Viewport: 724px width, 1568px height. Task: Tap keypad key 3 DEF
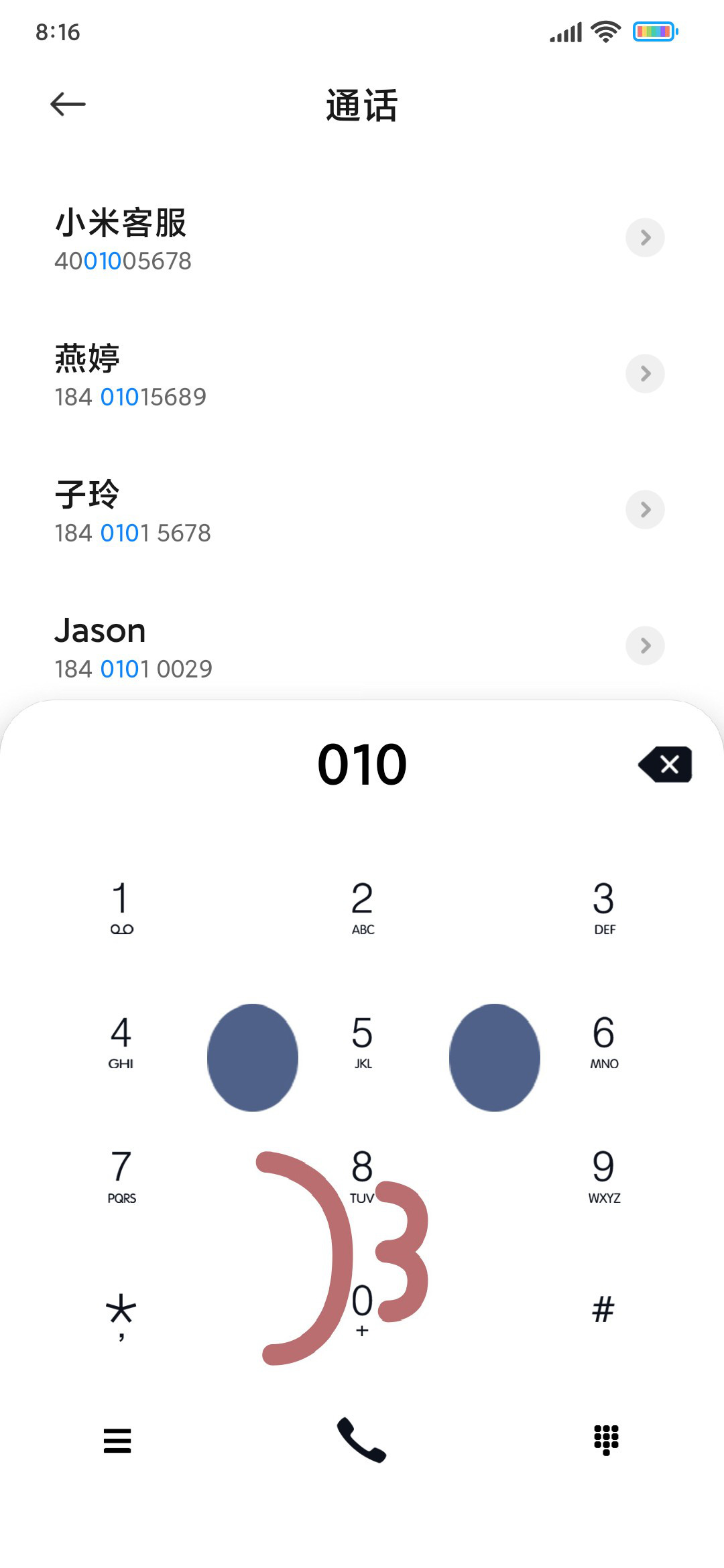pyautogui.click(x=603, y=907)
